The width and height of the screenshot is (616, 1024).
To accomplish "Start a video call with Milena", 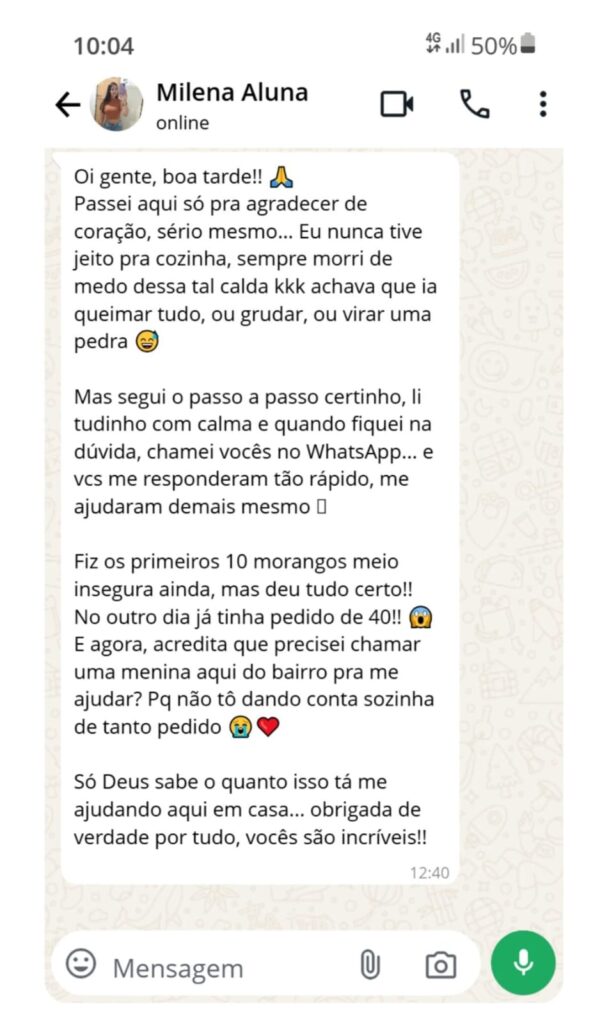I will [x=397, y=104].
